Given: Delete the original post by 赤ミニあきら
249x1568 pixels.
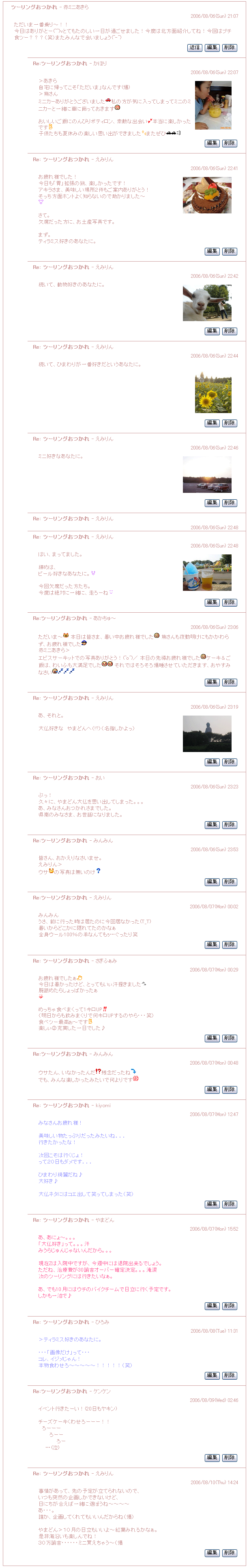Looking at the screenshot, I should 230,47.
